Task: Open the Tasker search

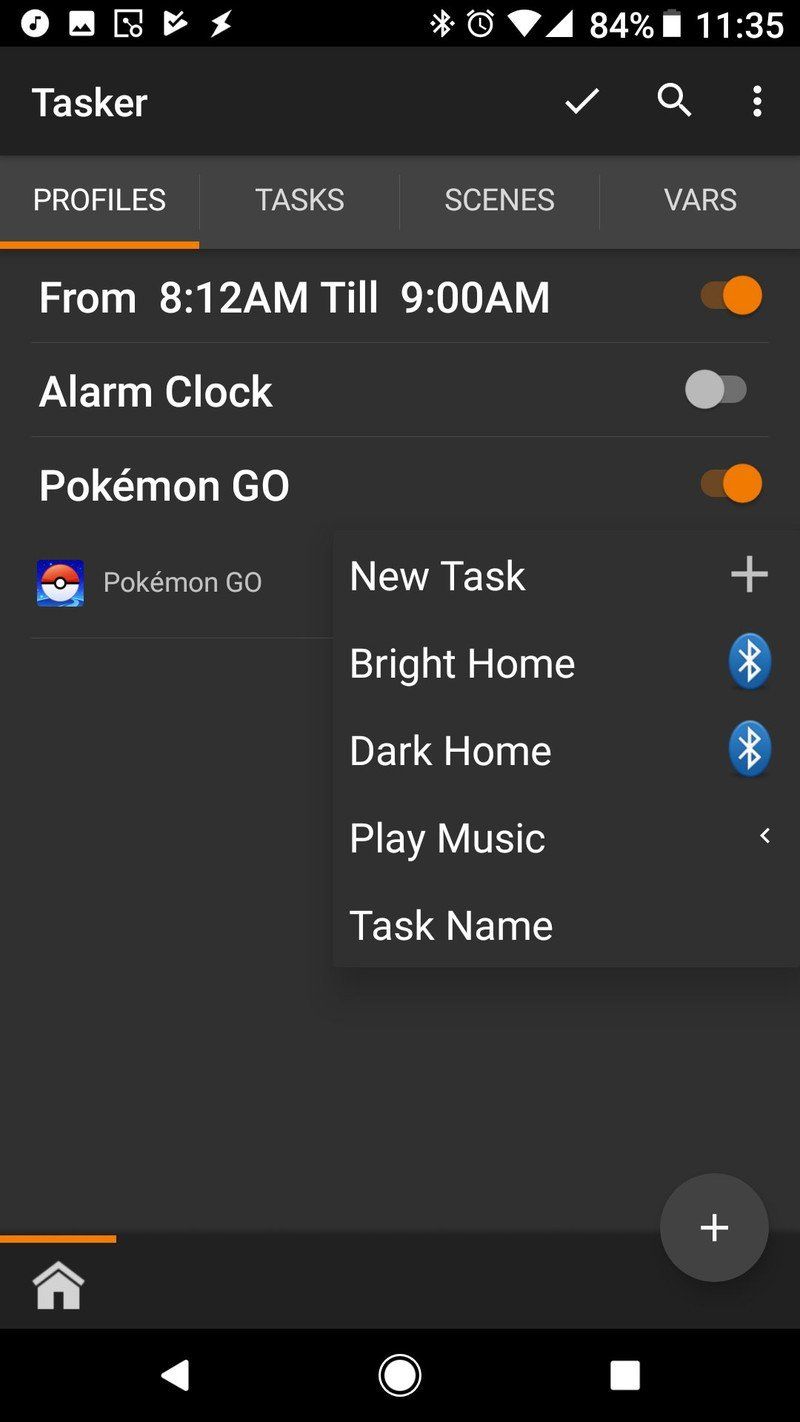Action: click(674, 101)
